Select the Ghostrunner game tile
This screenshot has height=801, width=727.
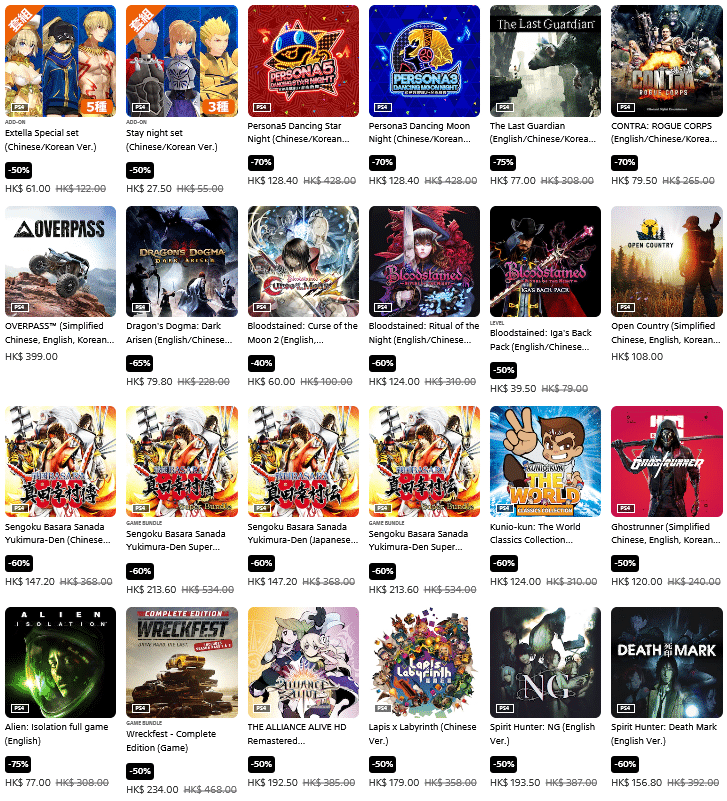coord(666,461)
